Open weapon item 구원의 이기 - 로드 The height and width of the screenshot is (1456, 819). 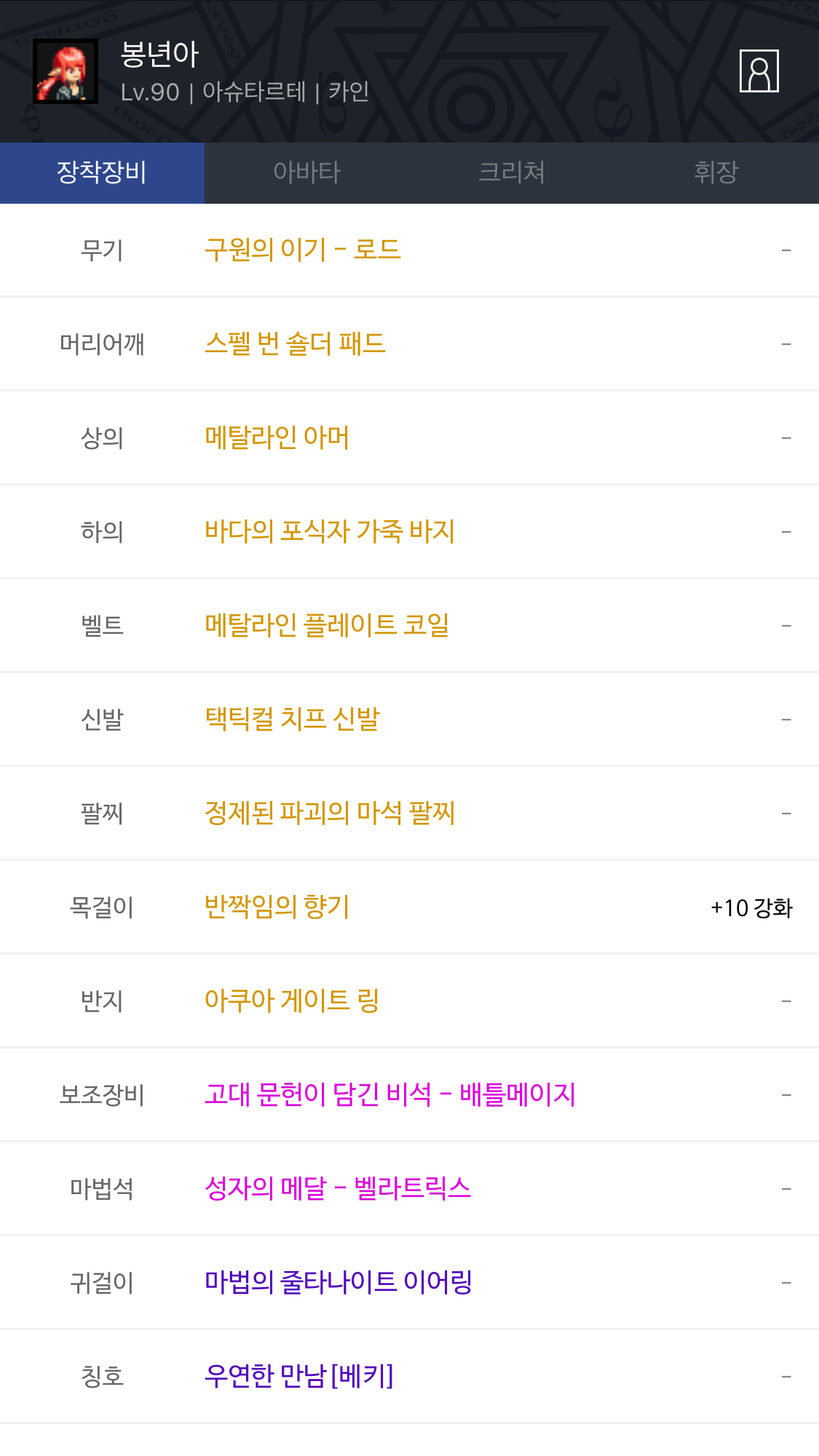(302, 250)
